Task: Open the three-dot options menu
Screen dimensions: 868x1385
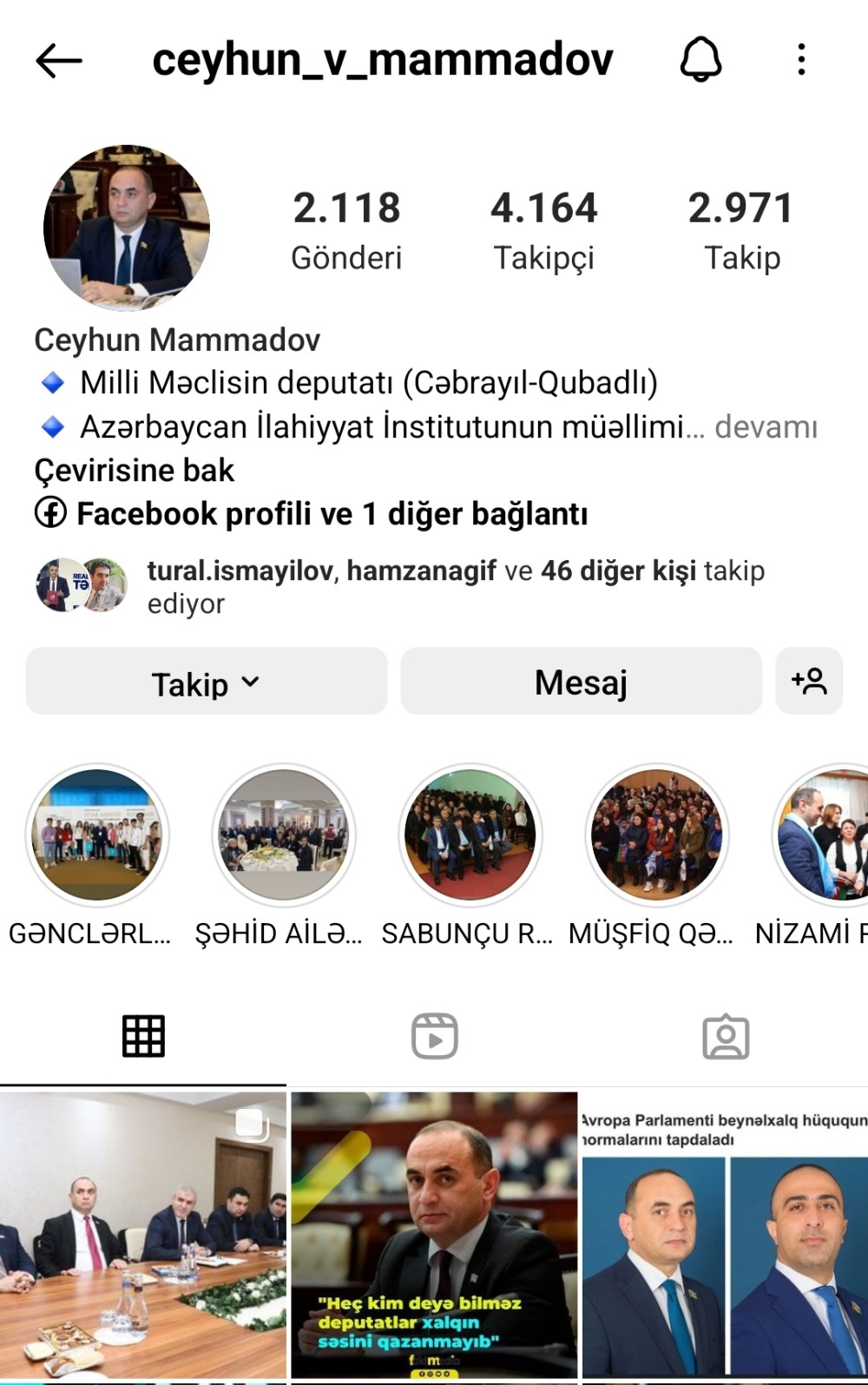Action: point(801,61)
